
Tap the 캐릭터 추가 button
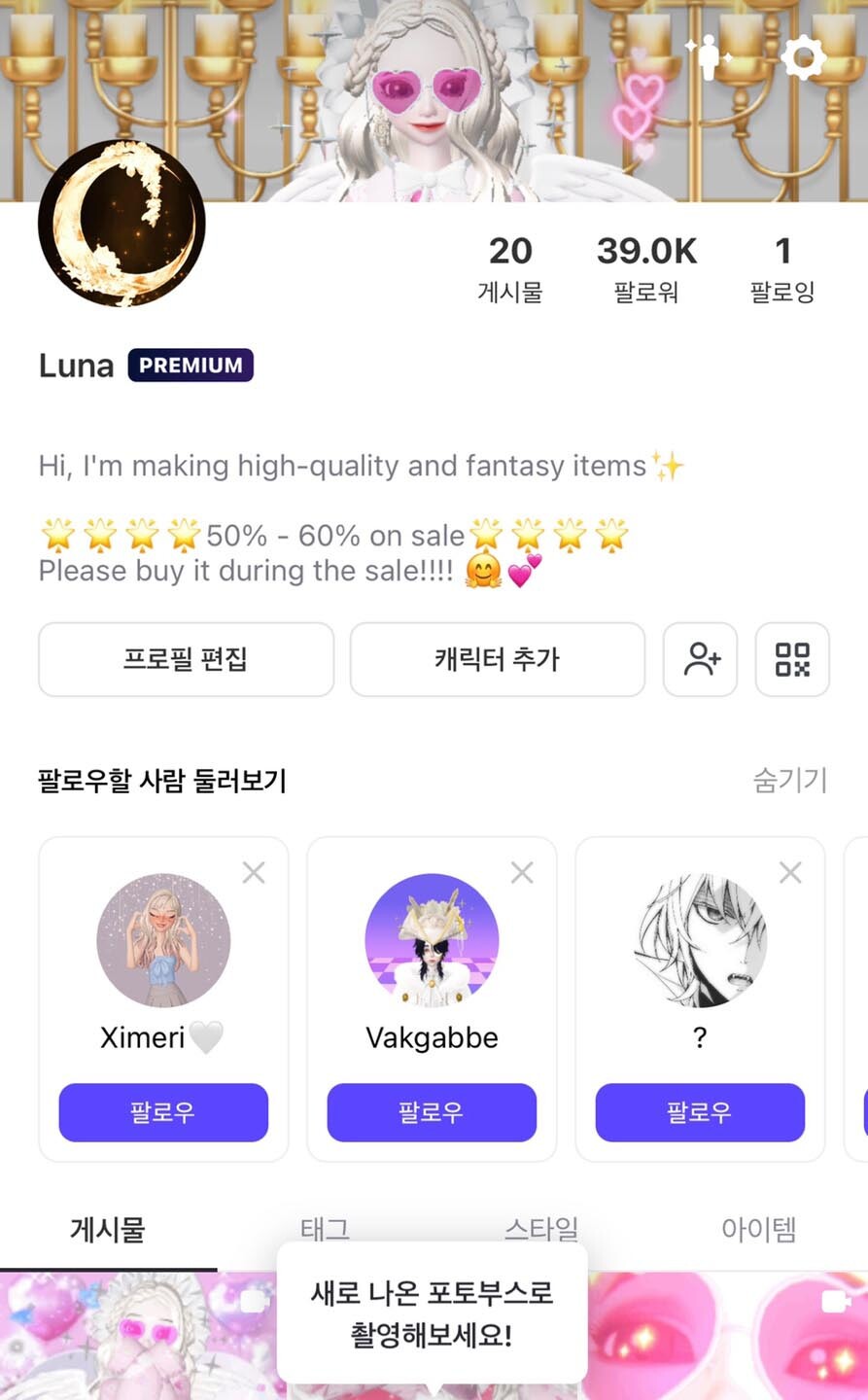coord(497,659)
